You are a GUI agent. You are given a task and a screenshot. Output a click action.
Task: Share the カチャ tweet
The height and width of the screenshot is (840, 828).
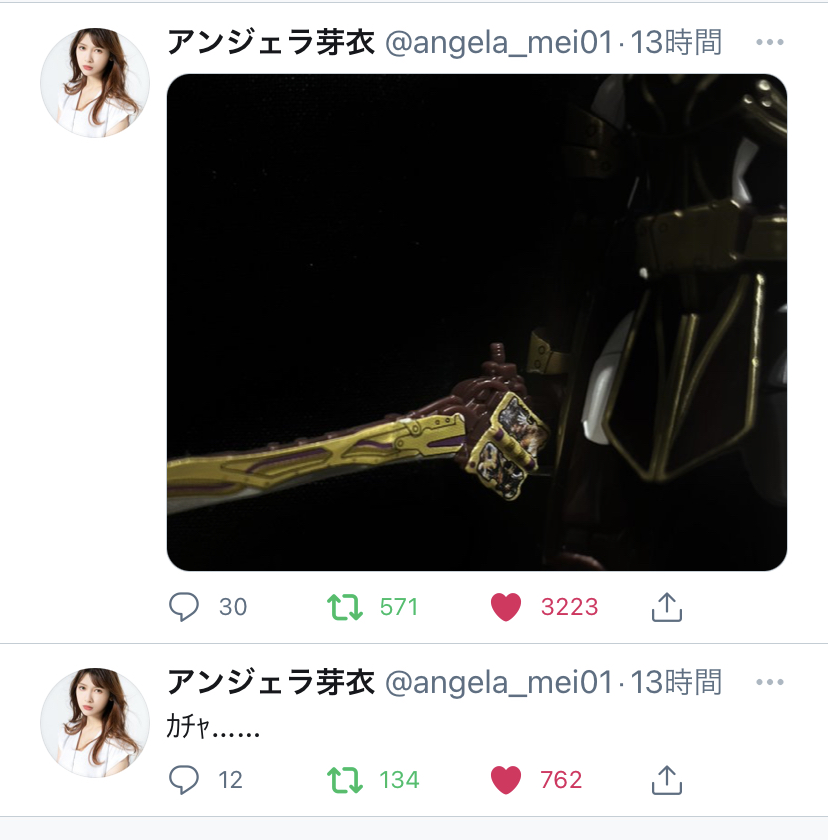(667, 780)
